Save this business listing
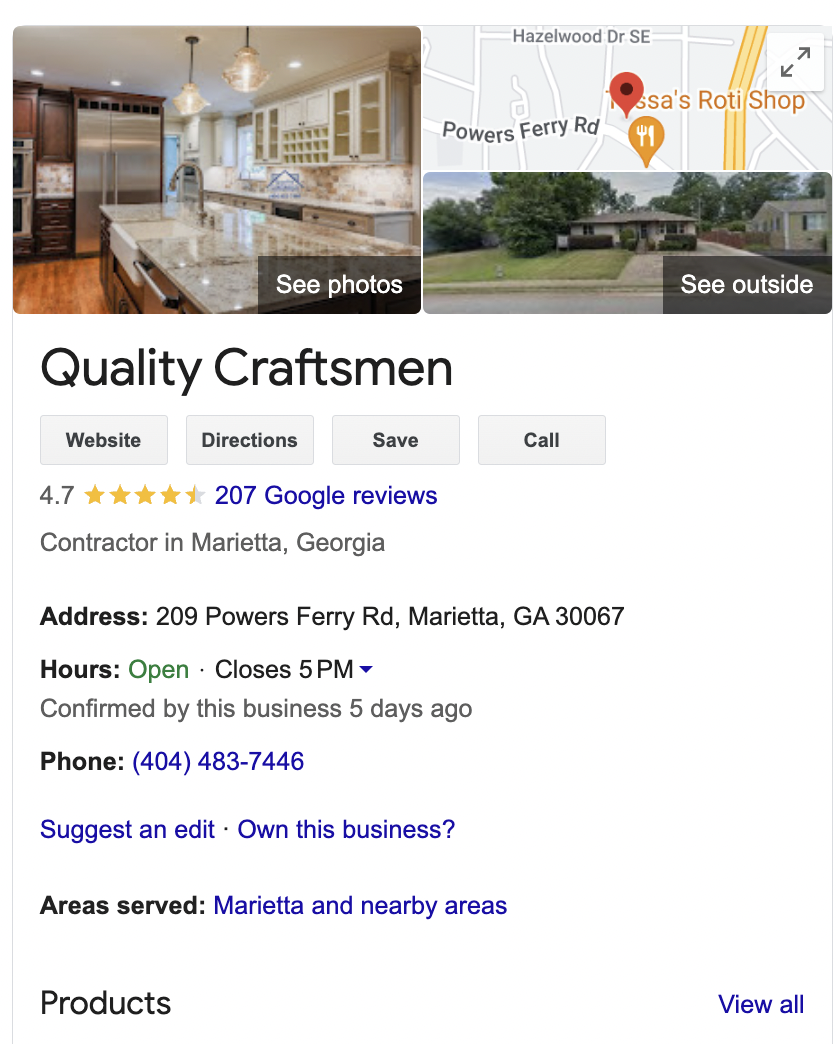 coord(395,440)
